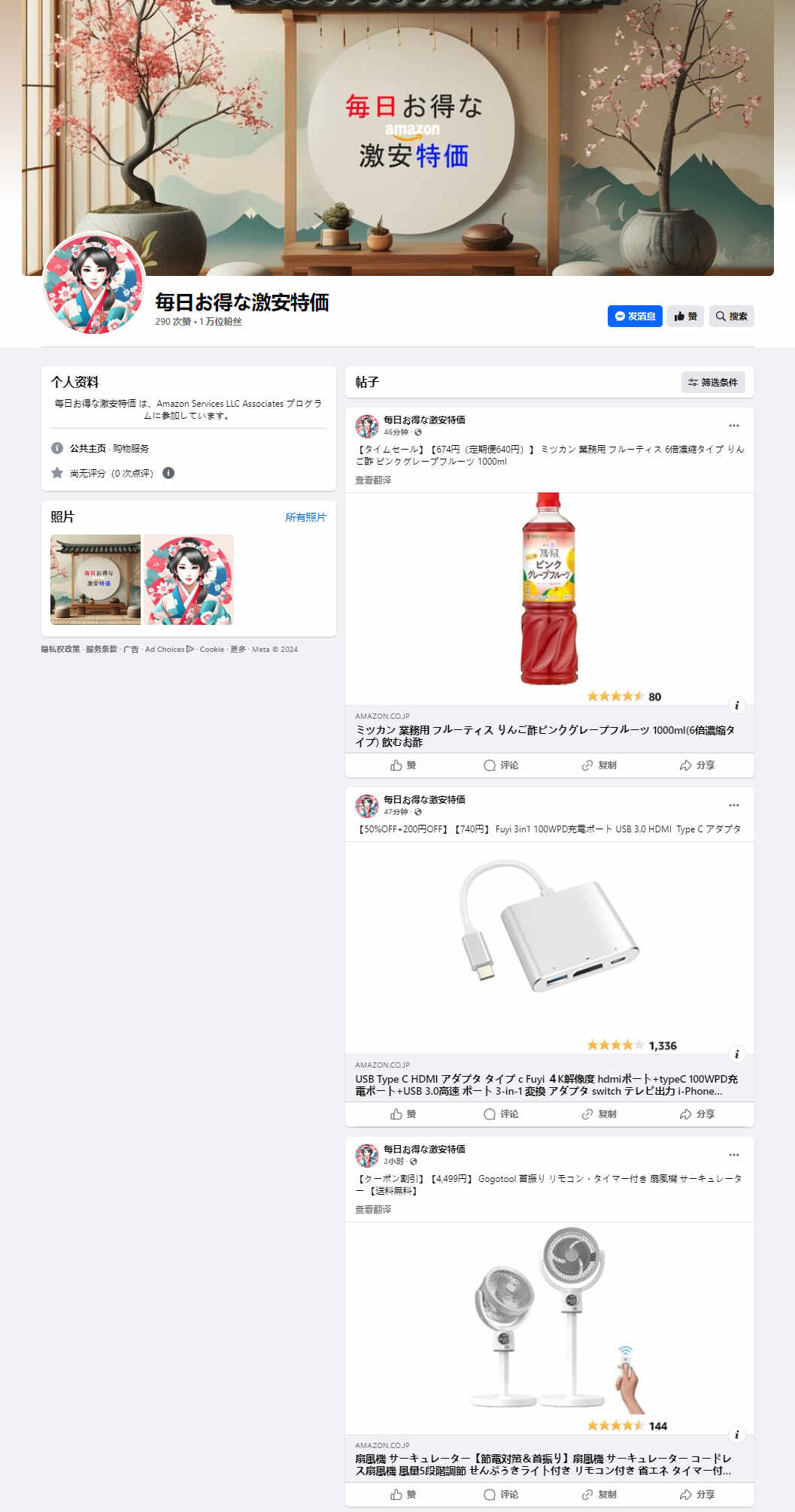Share the Gogotool fan post
The height and width of the screenshot is (1512, 795).
point(696,1494)
